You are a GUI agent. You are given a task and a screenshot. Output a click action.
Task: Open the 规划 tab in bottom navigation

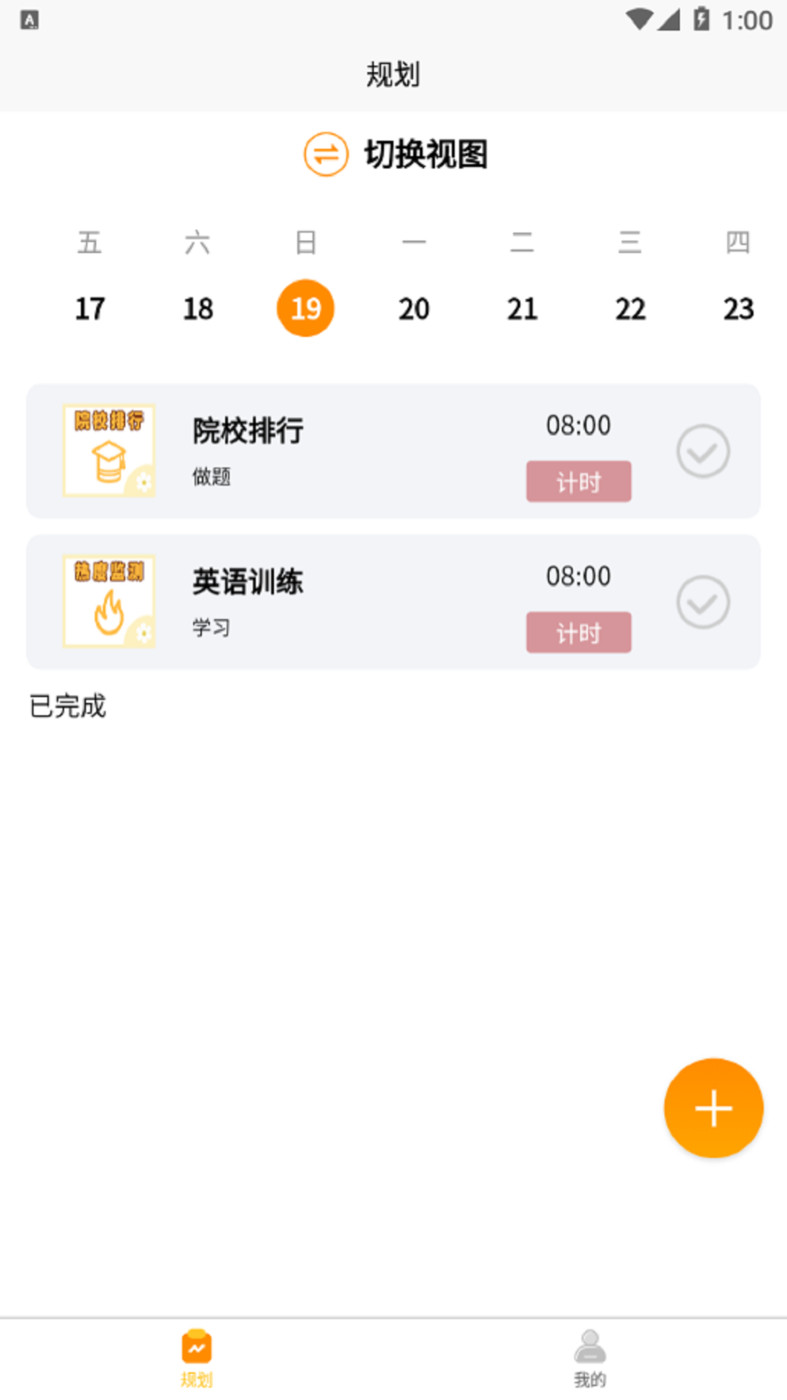[197, 1358]
